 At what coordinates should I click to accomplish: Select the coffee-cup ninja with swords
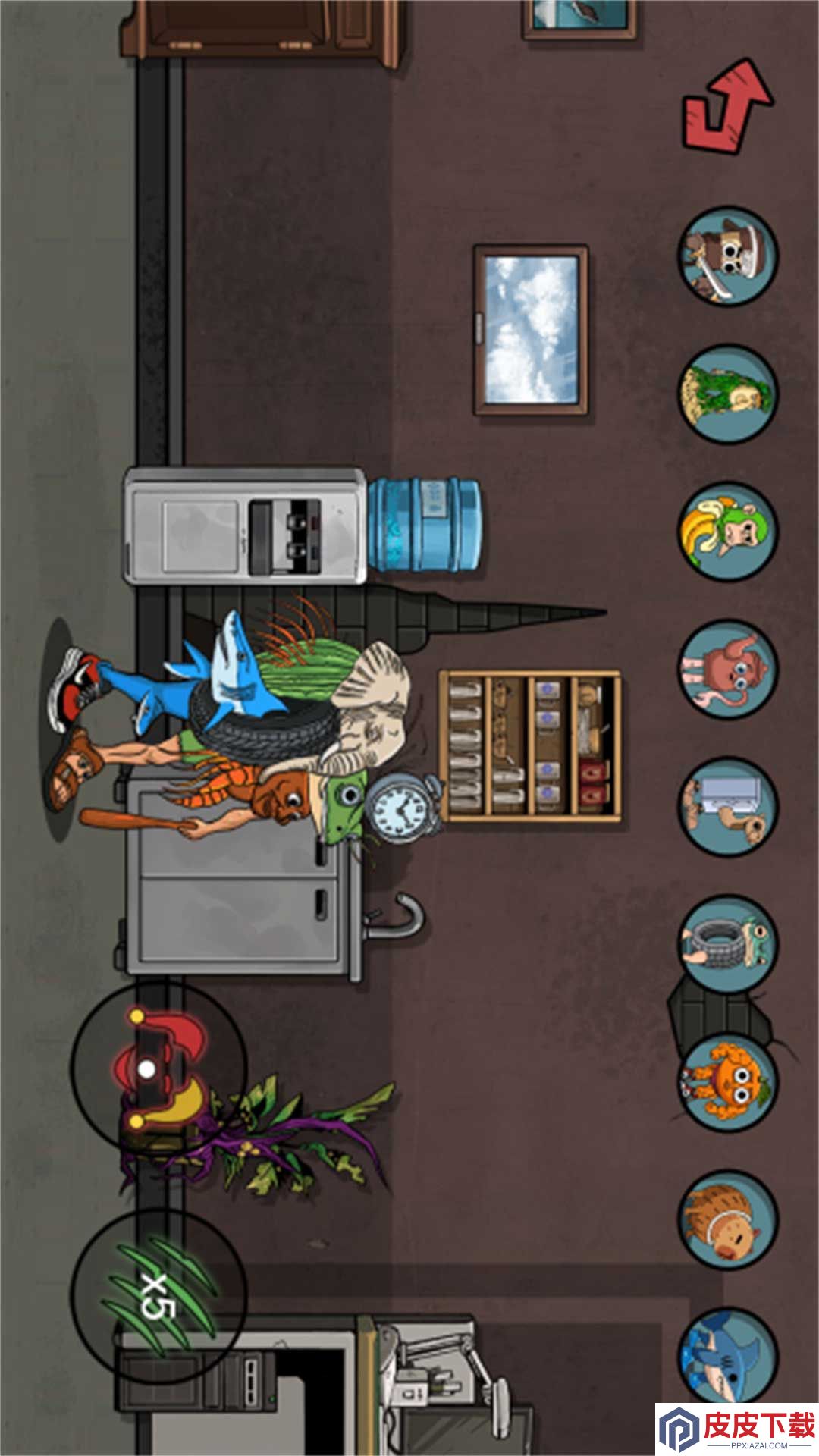(728, 256)
